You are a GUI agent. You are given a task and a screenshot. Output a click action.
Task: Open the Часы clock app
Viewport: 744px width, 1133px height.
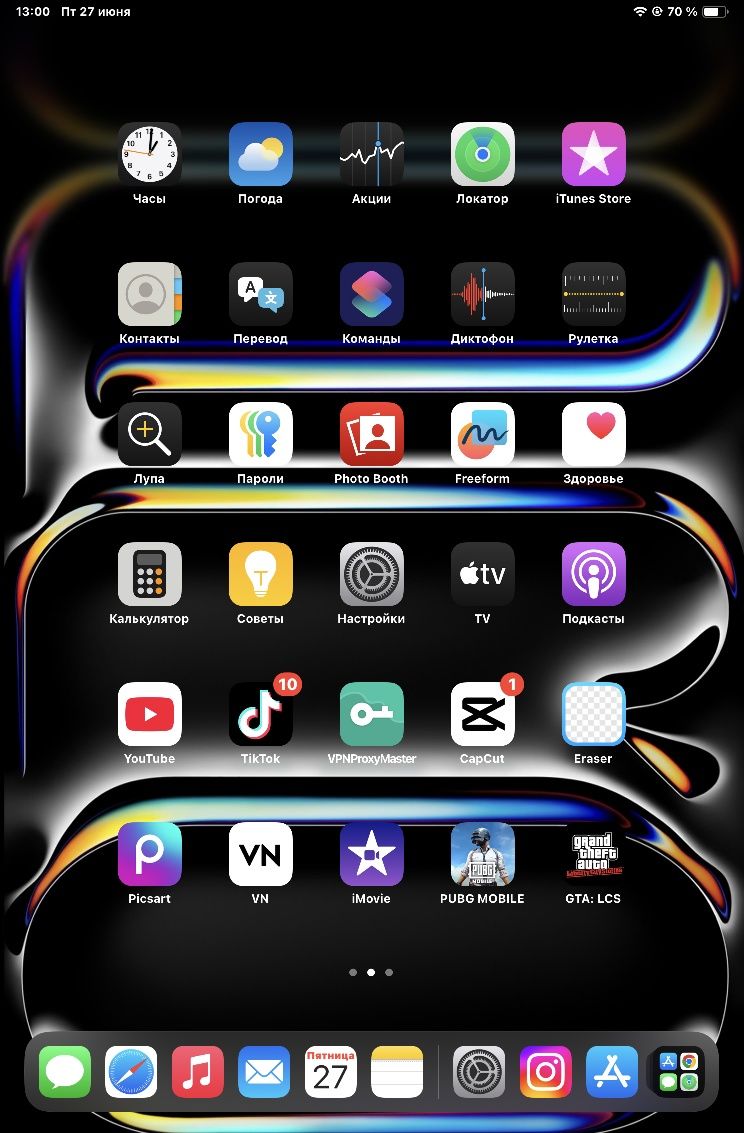[x=150, y=154]
